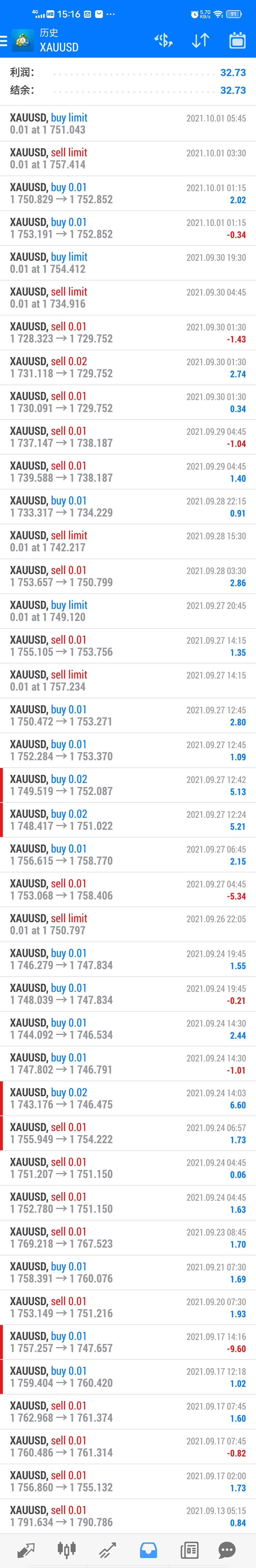Expand buy limit order at 1 751.043
The image size is (256, 1568).
tap(128, 124)
